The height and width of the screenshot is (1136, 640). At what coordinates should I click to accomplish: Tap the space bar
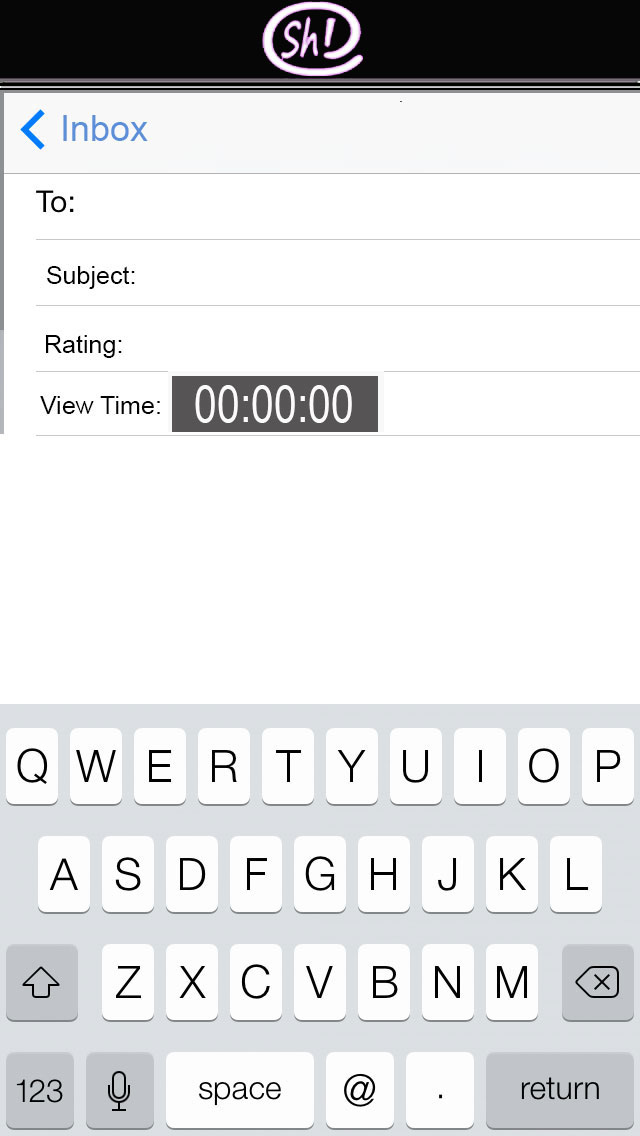pos(240,1090)
